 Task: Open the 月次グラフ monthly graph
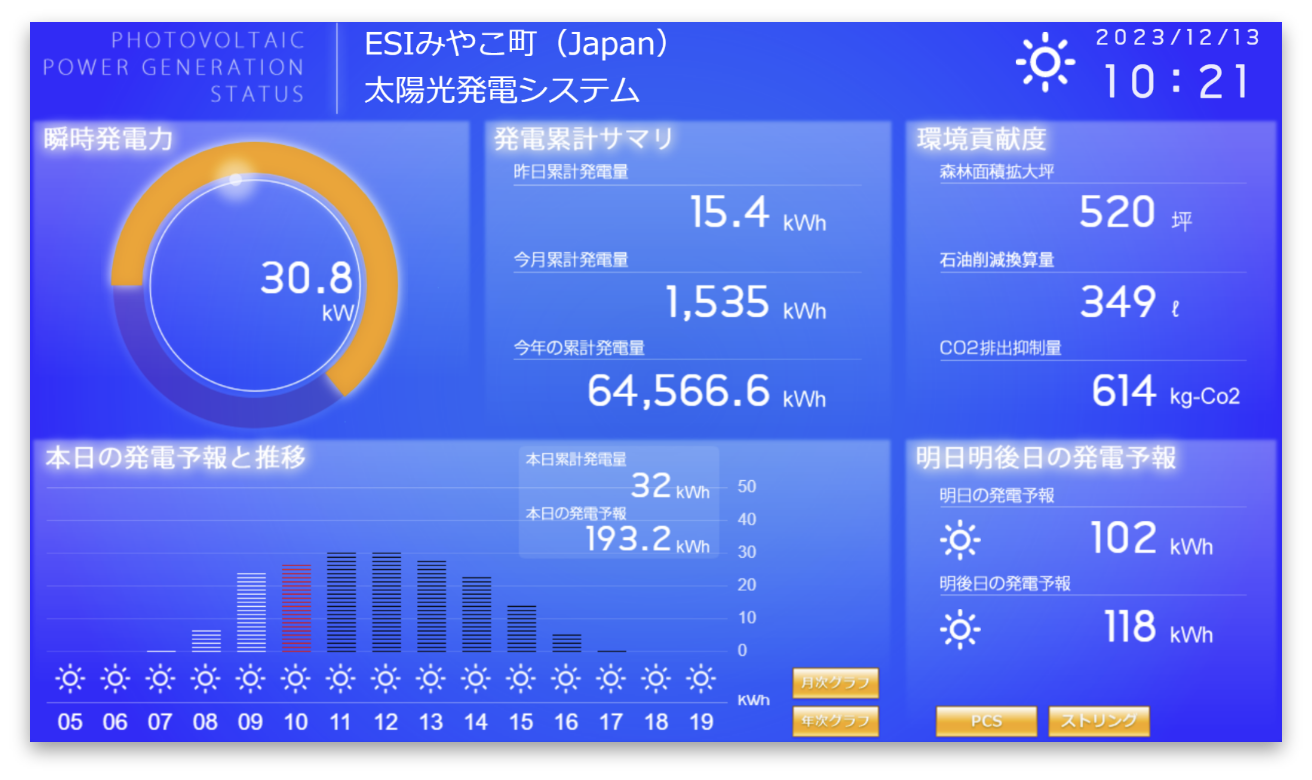point(835,683)
